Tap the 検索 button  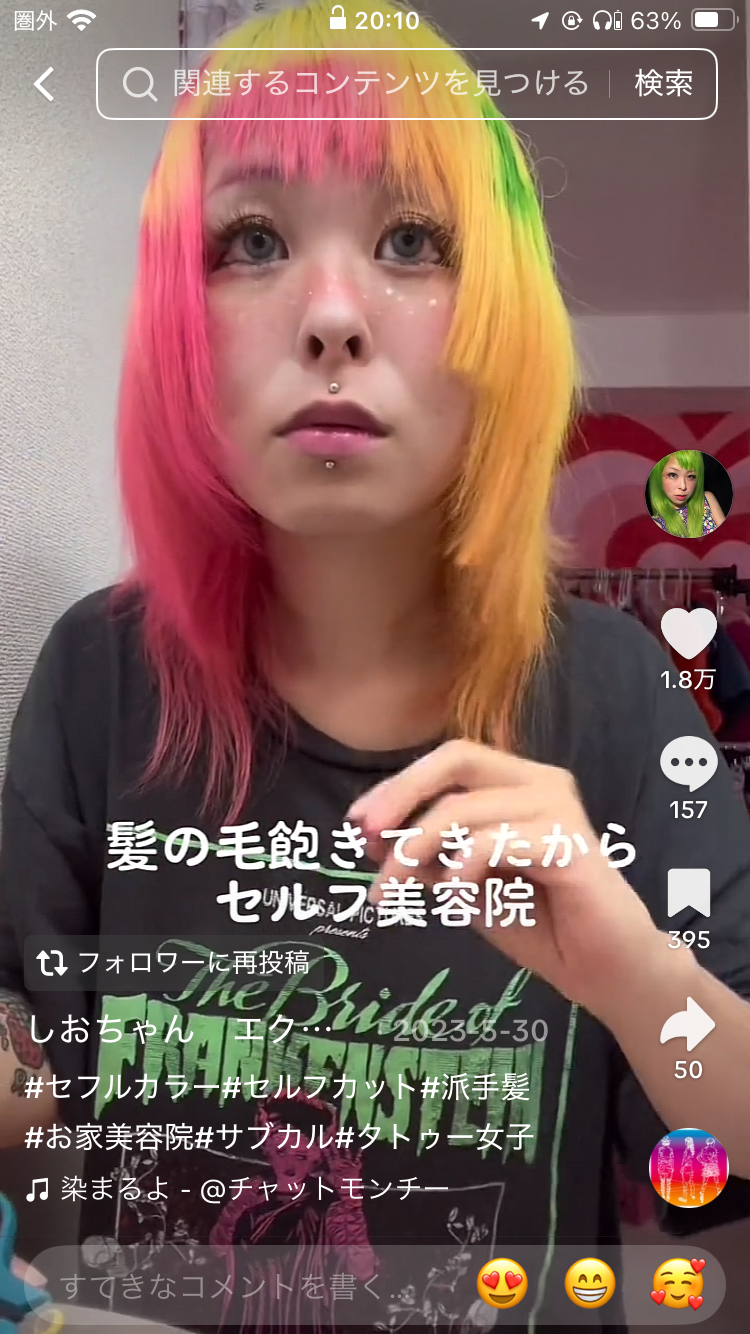tap(663, 84)
